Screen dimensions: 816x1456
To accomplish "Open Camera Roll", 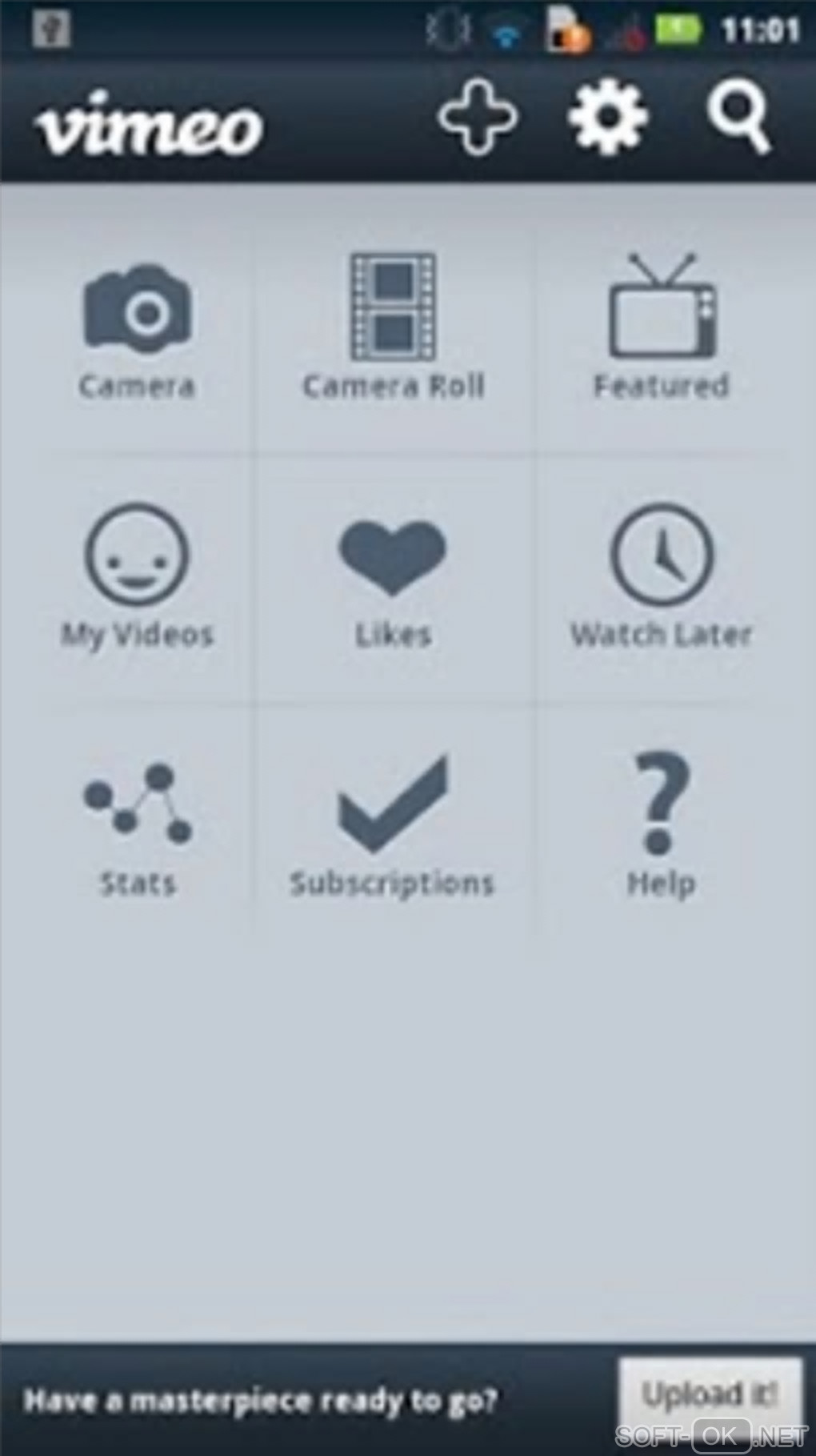I will tap(394, 328).
